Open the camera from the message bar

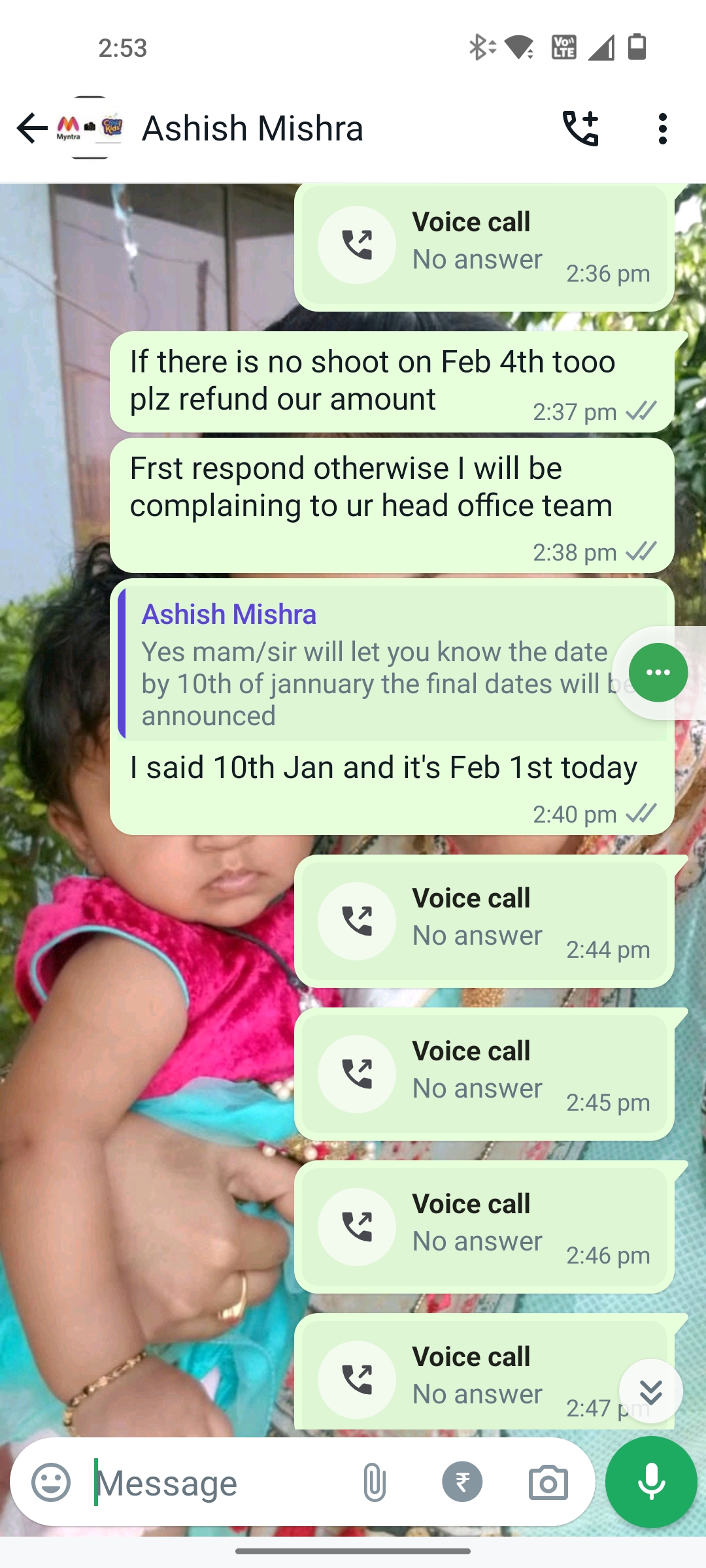[x=548, y=1482]
